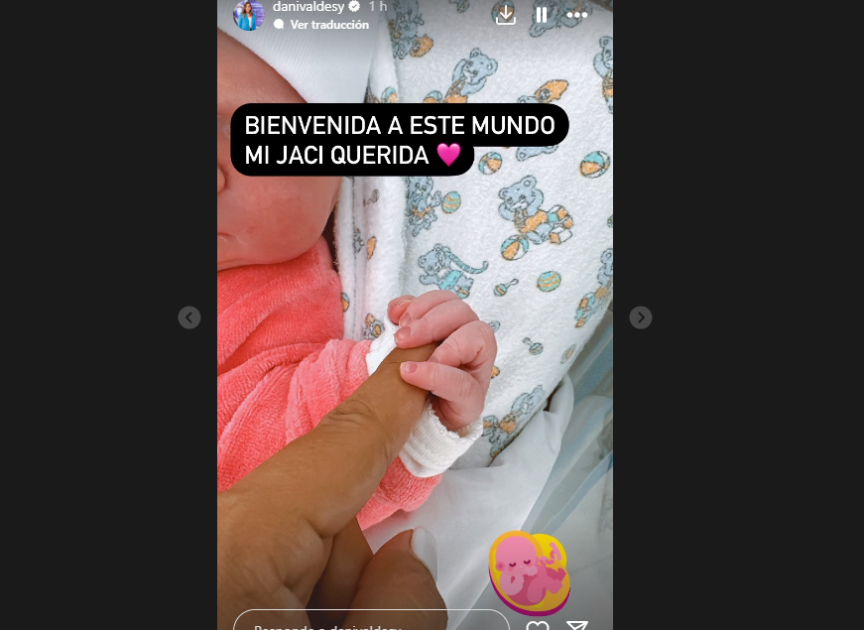This screenshot has height=630, width=864.
Task: Skip to the next story
Action: pos(641,317)
